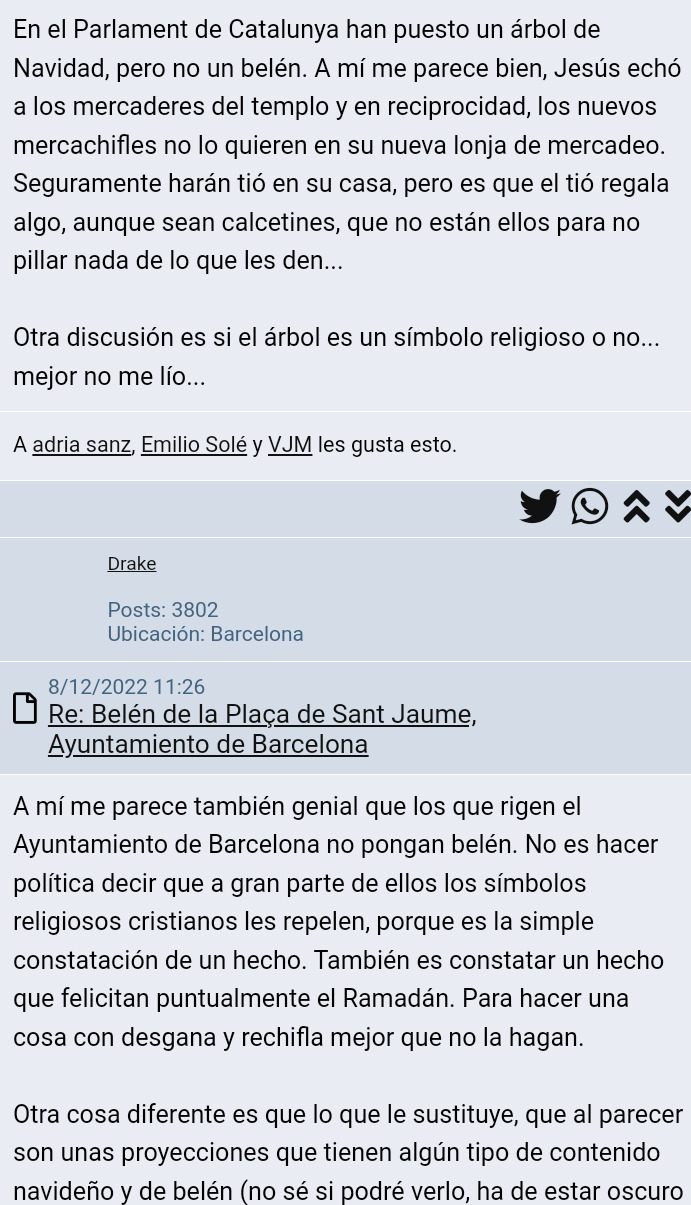Jump down with the double down arrow
691x1205 pixels.
click(x=678, y=506)
